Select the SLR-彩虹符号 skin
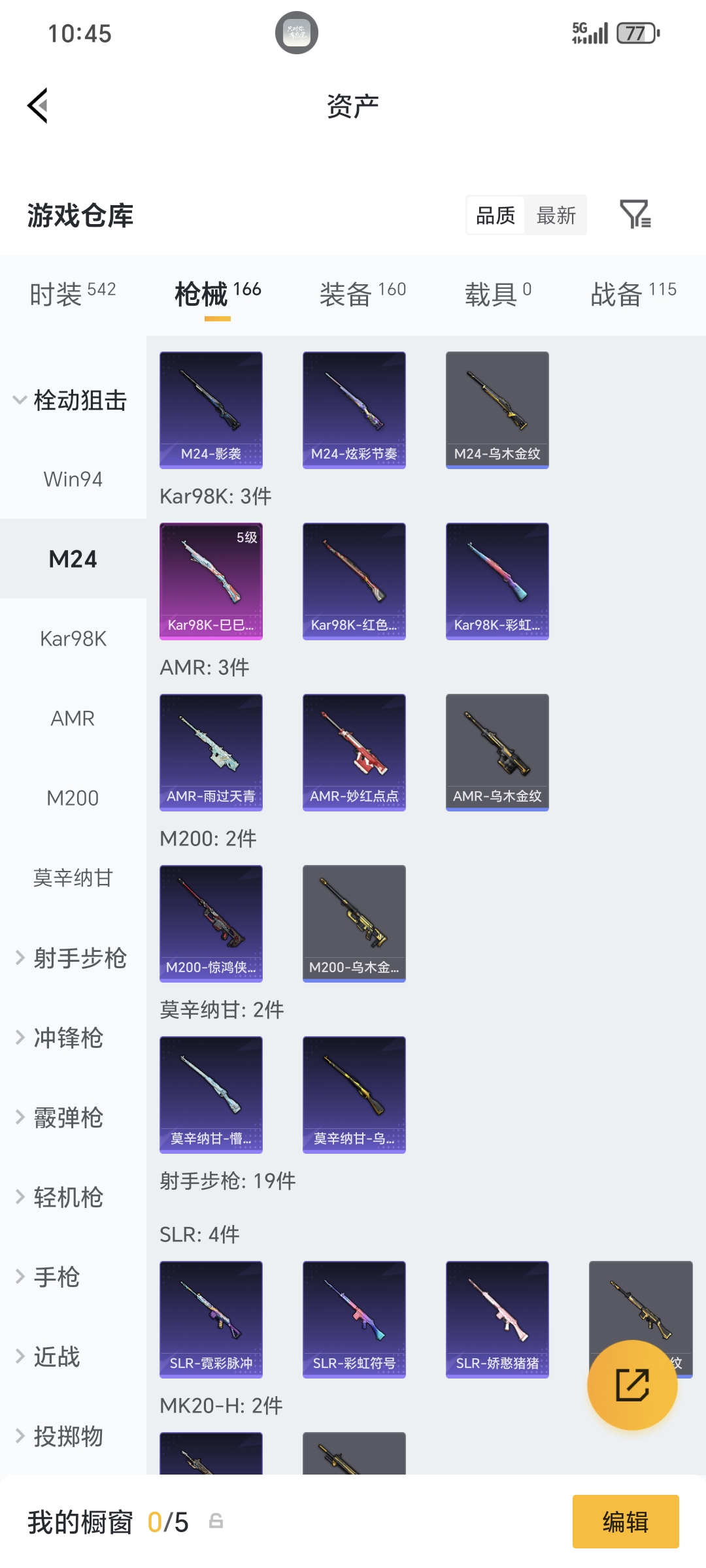 pyautogui.click(x=354, y=1319)
